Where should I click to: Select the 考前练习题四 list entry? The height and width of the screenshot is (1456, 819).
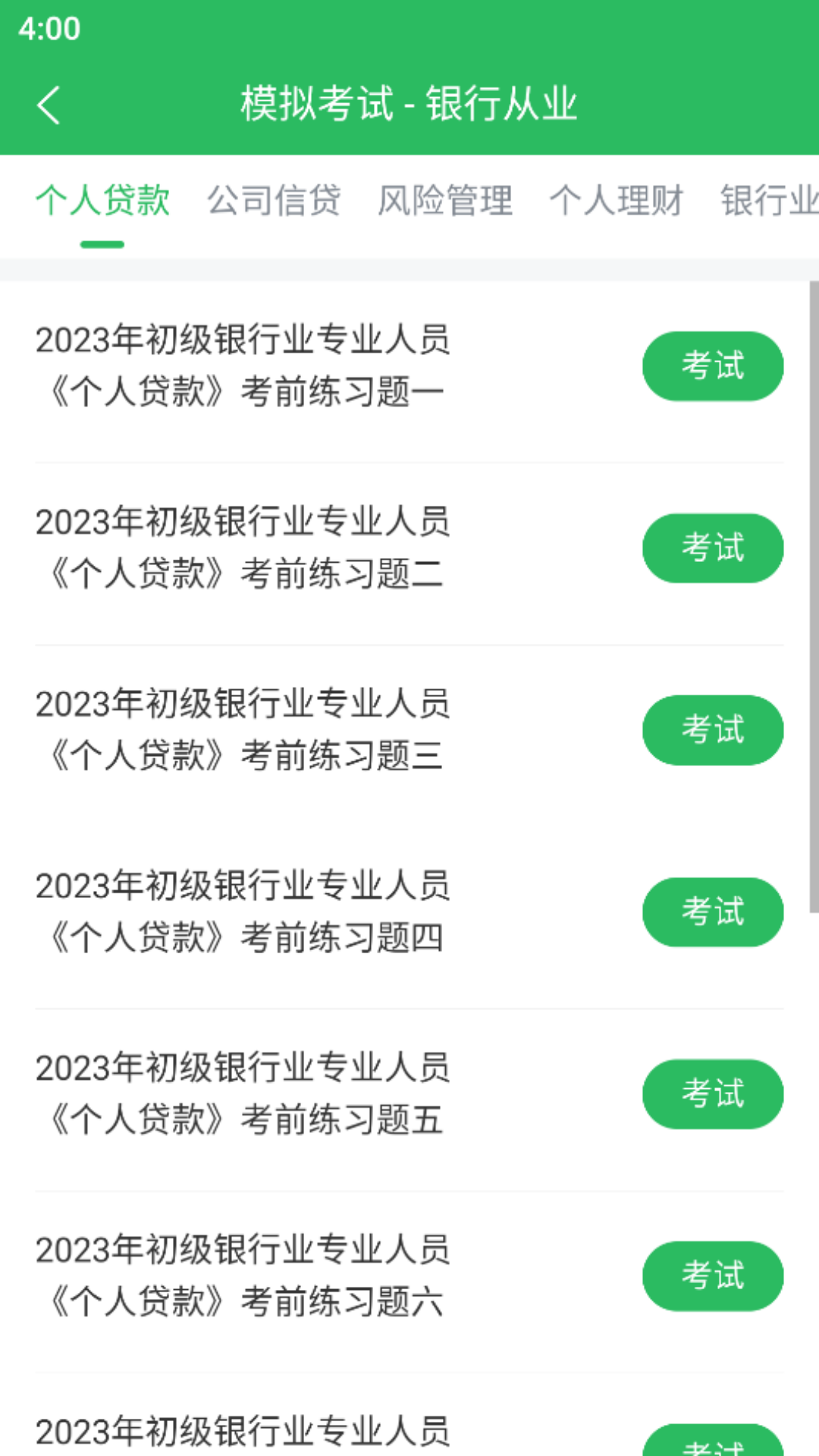click(244, 912)
